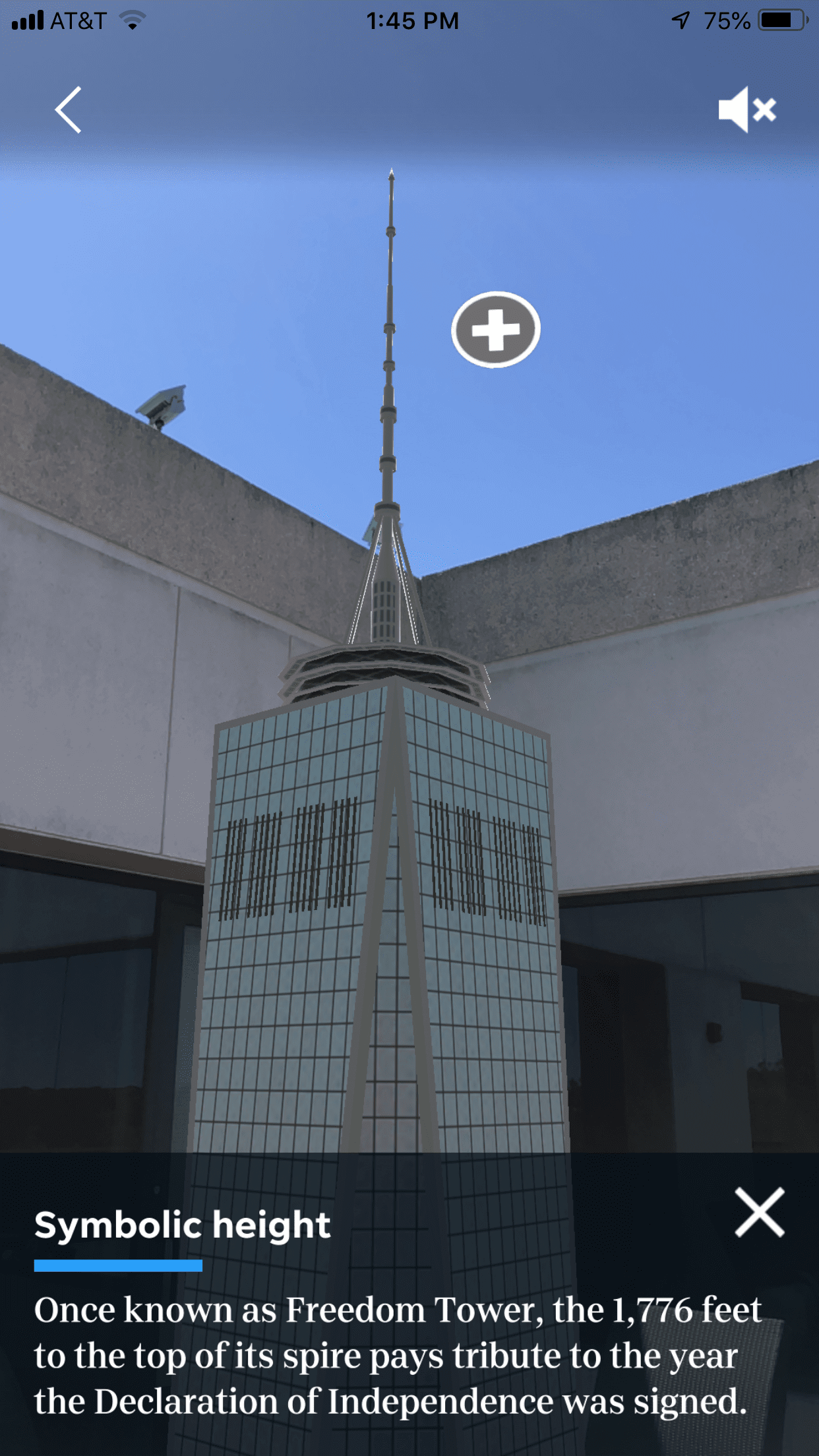819x1456 pixels.
Task: Go back using the top-left arrow
Action: (69, 110)
